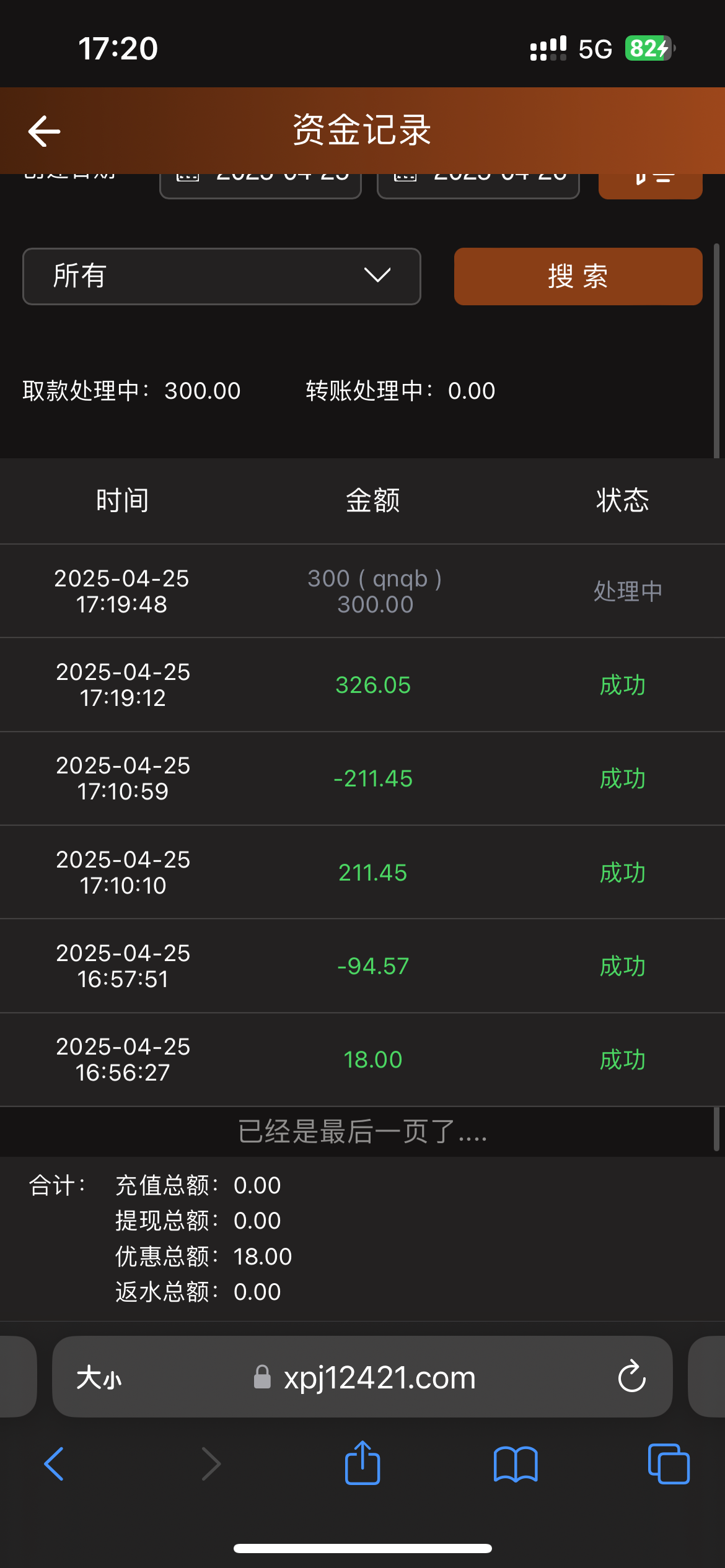725x1568 pixels.
Task: Show all open Safari tabs
Action: point(669,1464)
